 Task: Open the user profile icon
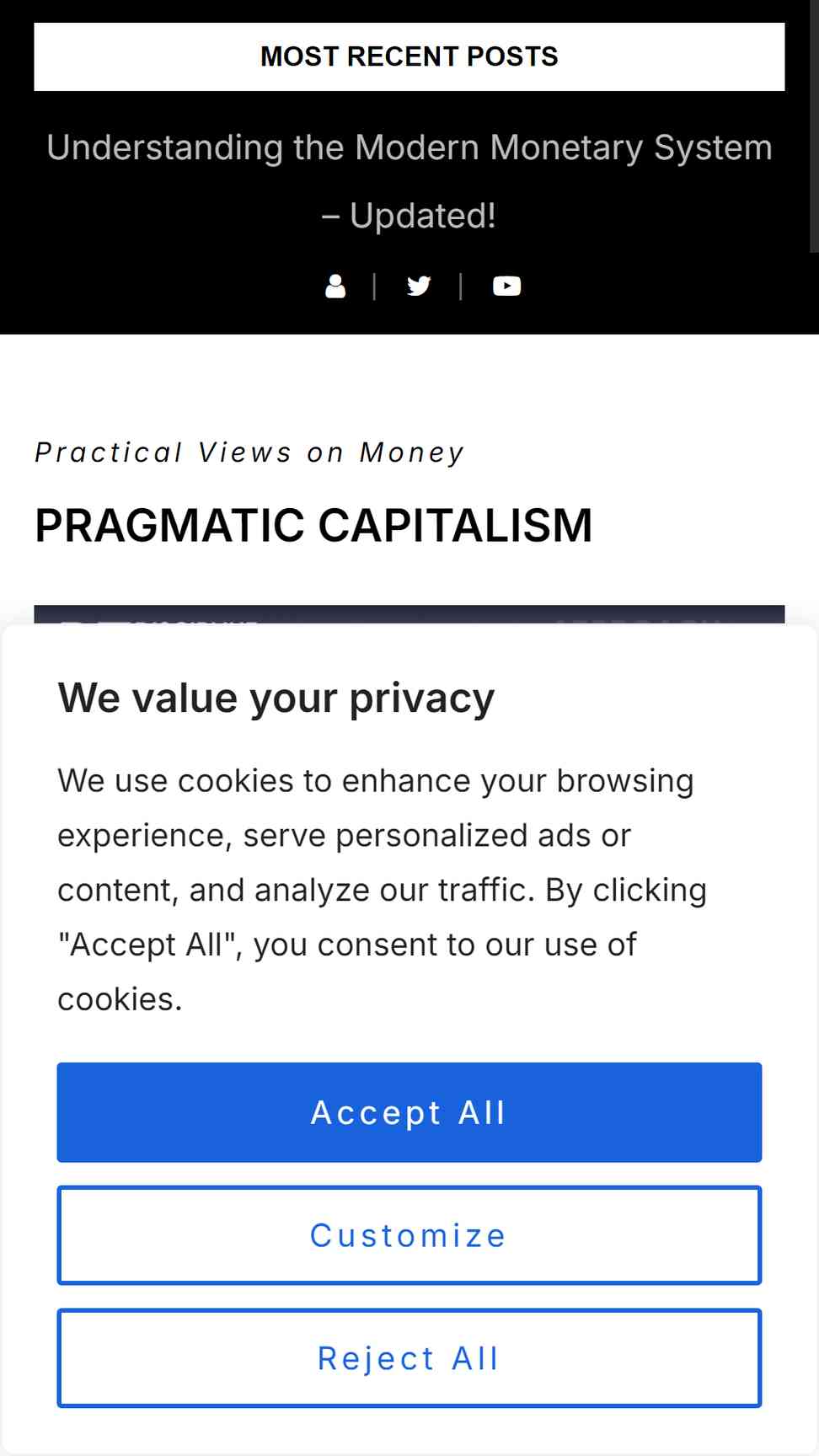[335, 286]
